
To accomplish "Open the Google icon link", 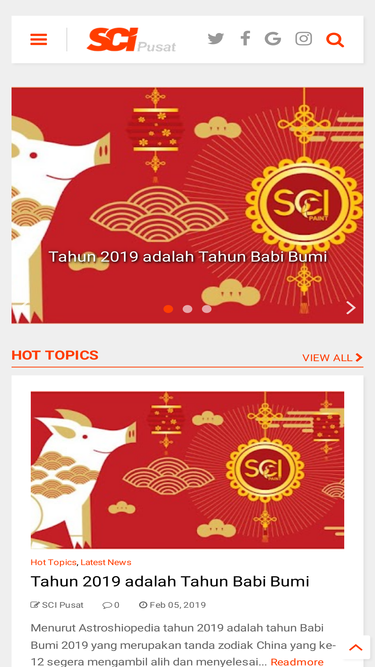I will pyautogui.click(x=273, y=39).
